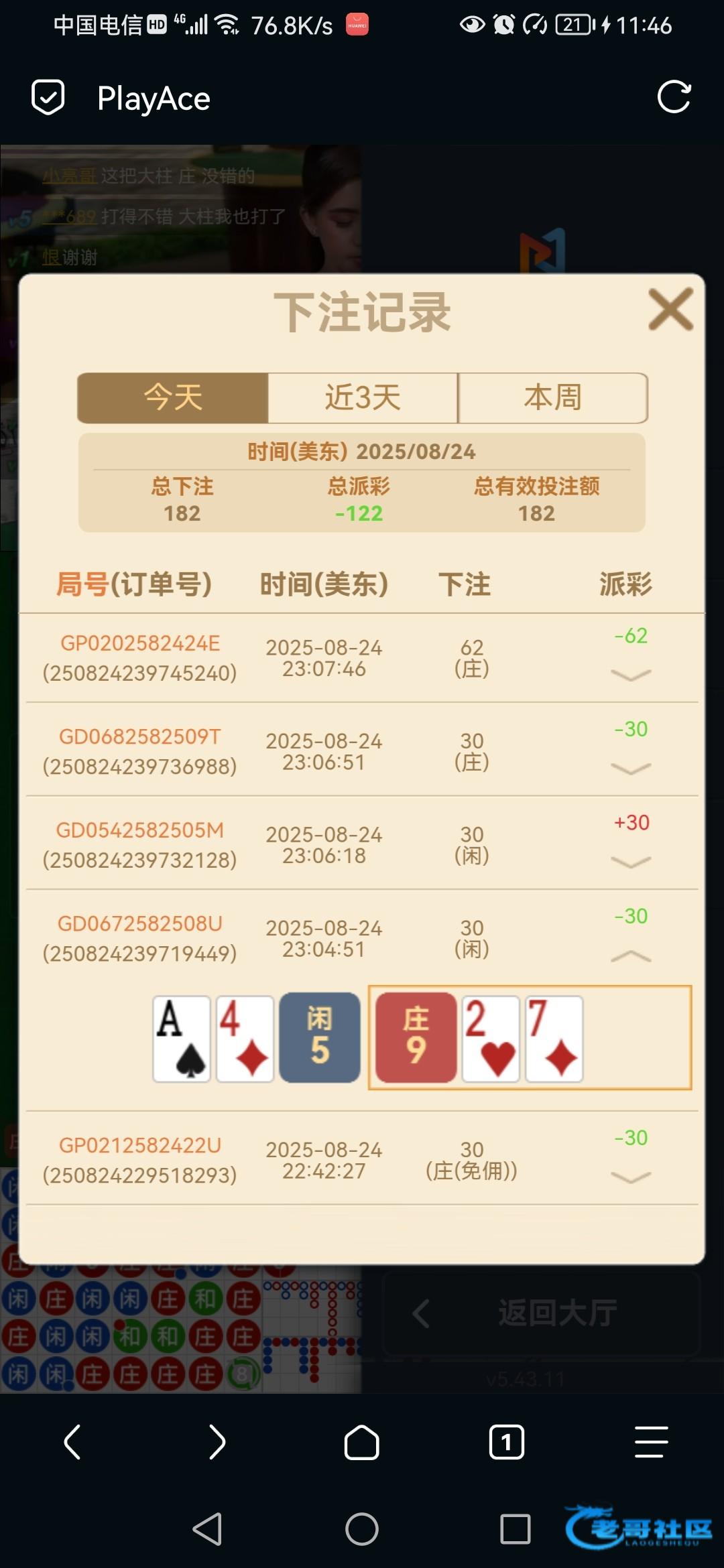724x1568 pixels.
Task: Reload the PlayAce page
Action: [674, 98]
